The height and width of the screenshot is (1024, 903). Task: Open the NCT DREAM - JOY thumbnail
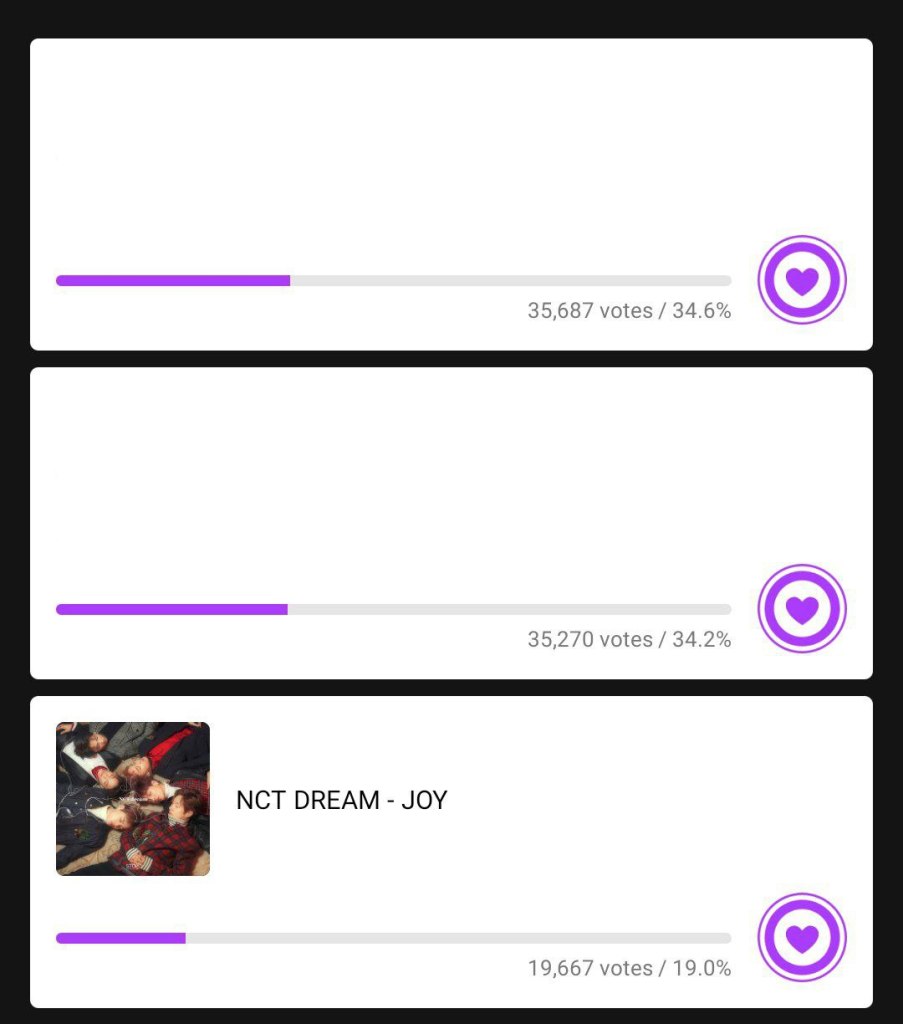click(133, 798)
